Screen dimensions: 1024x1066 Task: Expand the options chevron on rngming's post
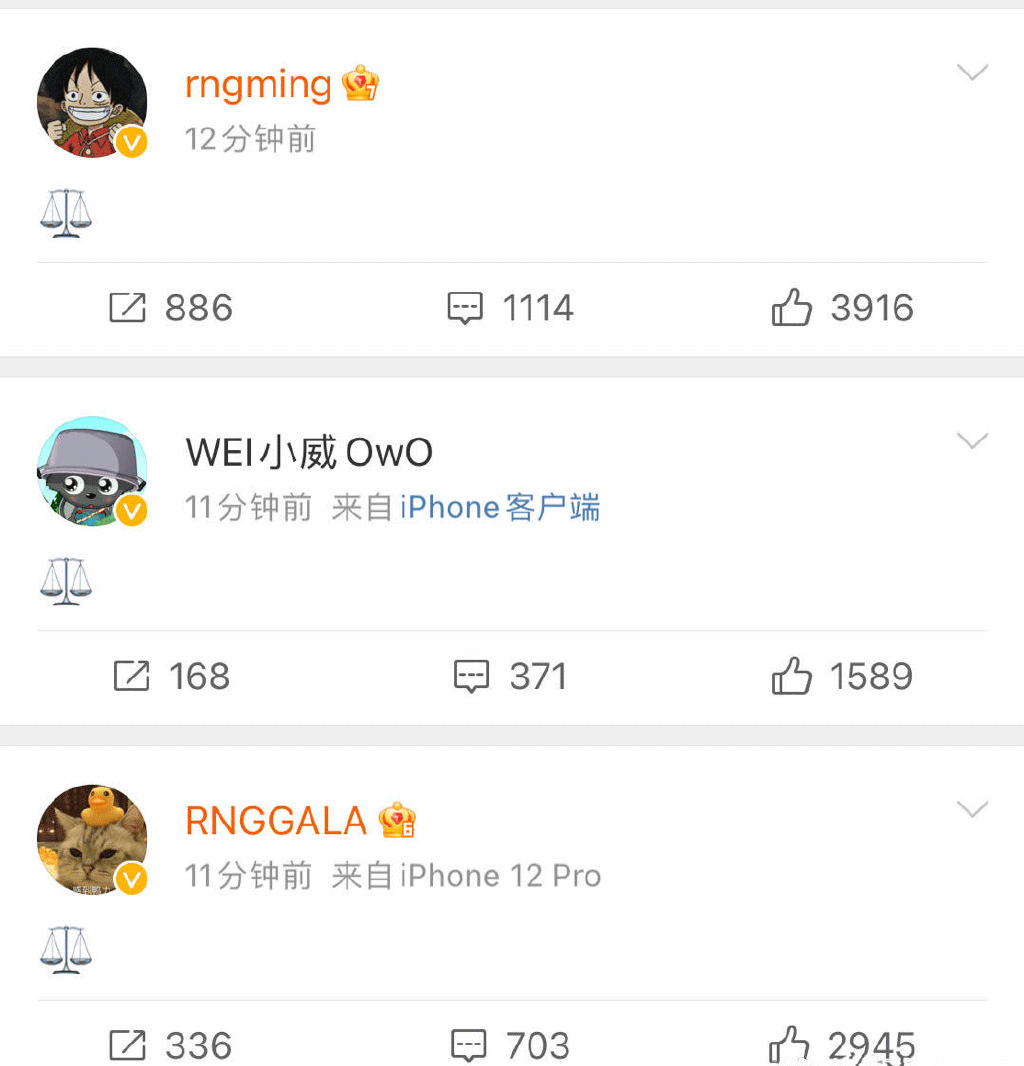(x=972, y=72)
